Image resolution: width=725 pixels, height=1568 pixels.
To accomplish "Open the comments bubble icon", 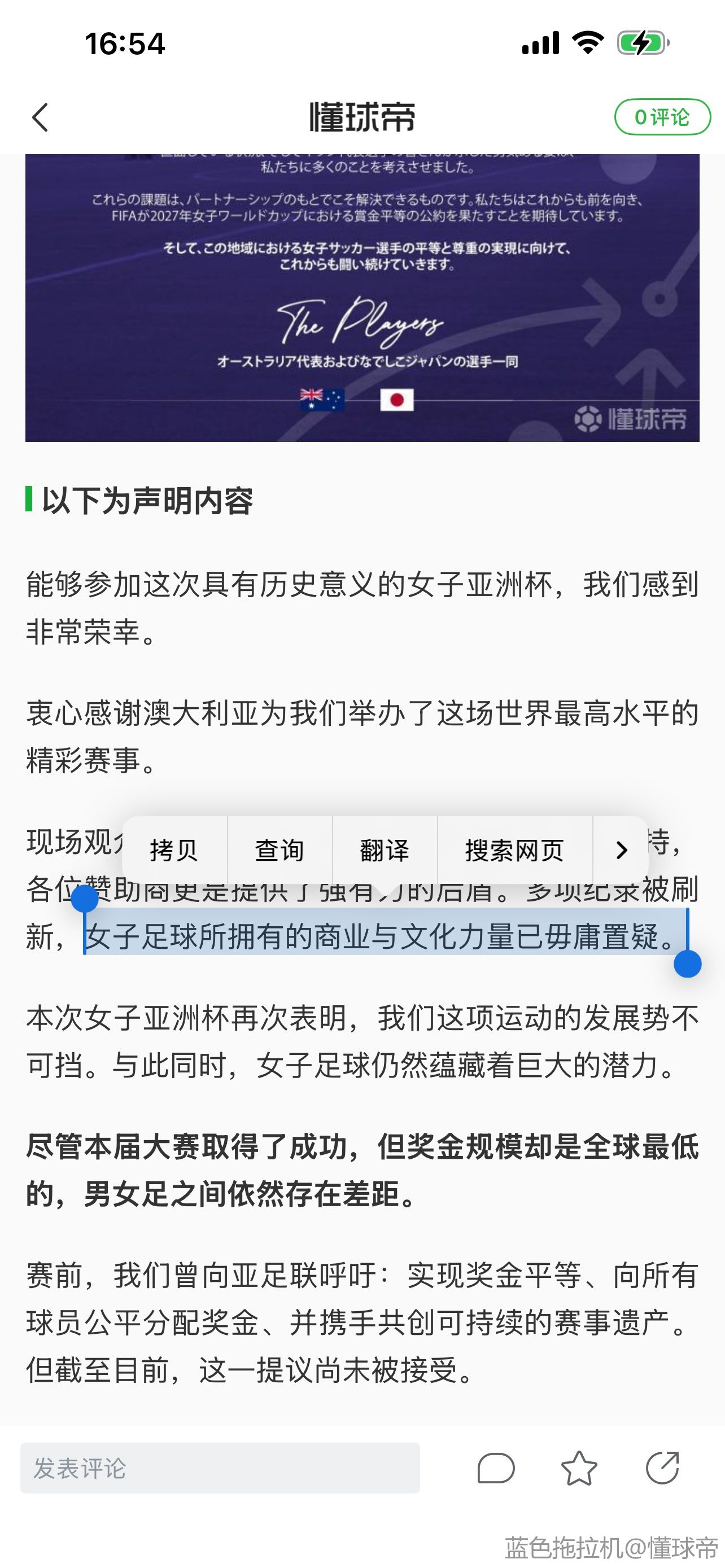I will [x=496, y=1468].
